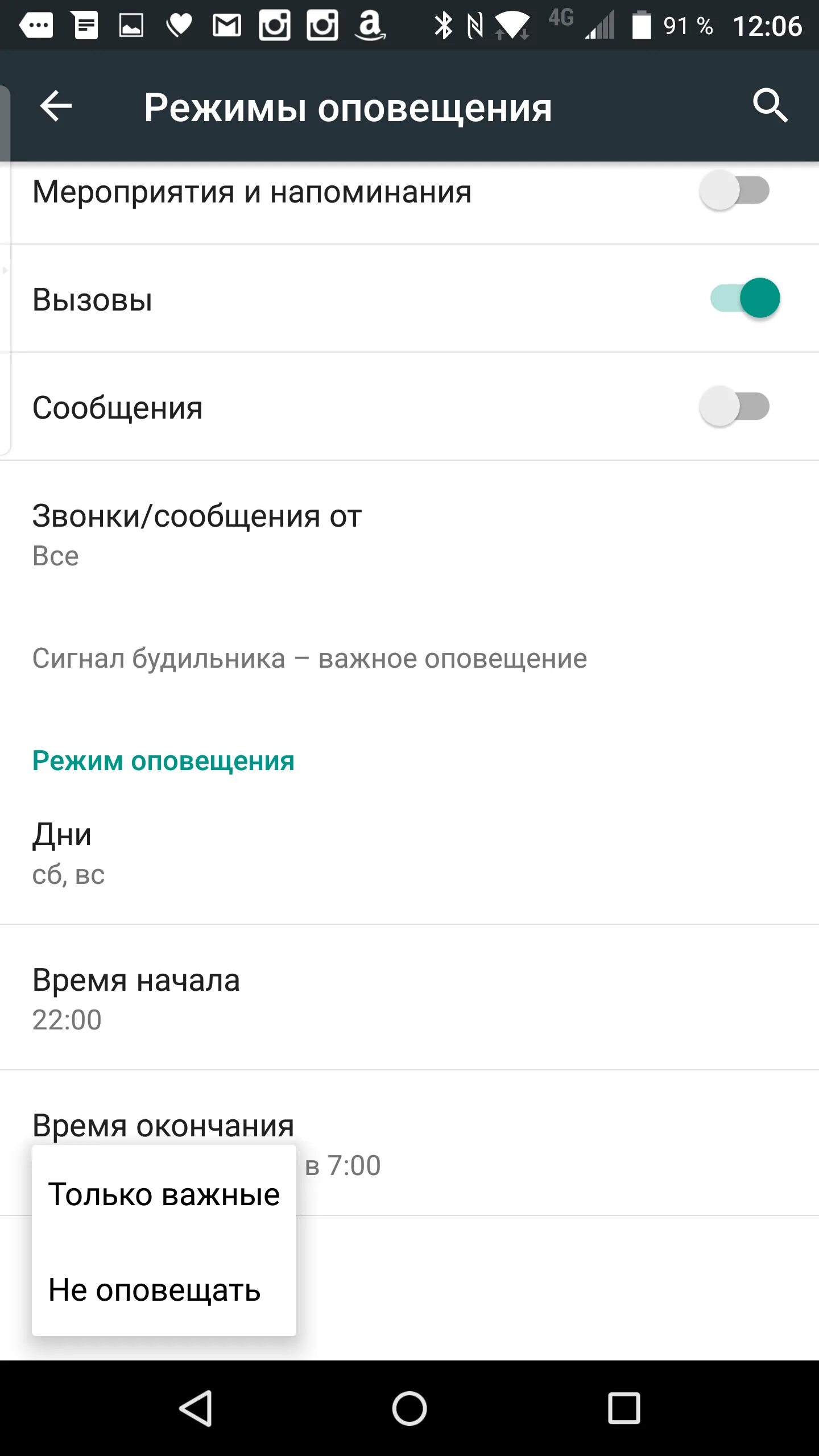Choose Не оповещать option
Image resolution: width=819 pixels, height=1456 pixels.
(155, 1290)
